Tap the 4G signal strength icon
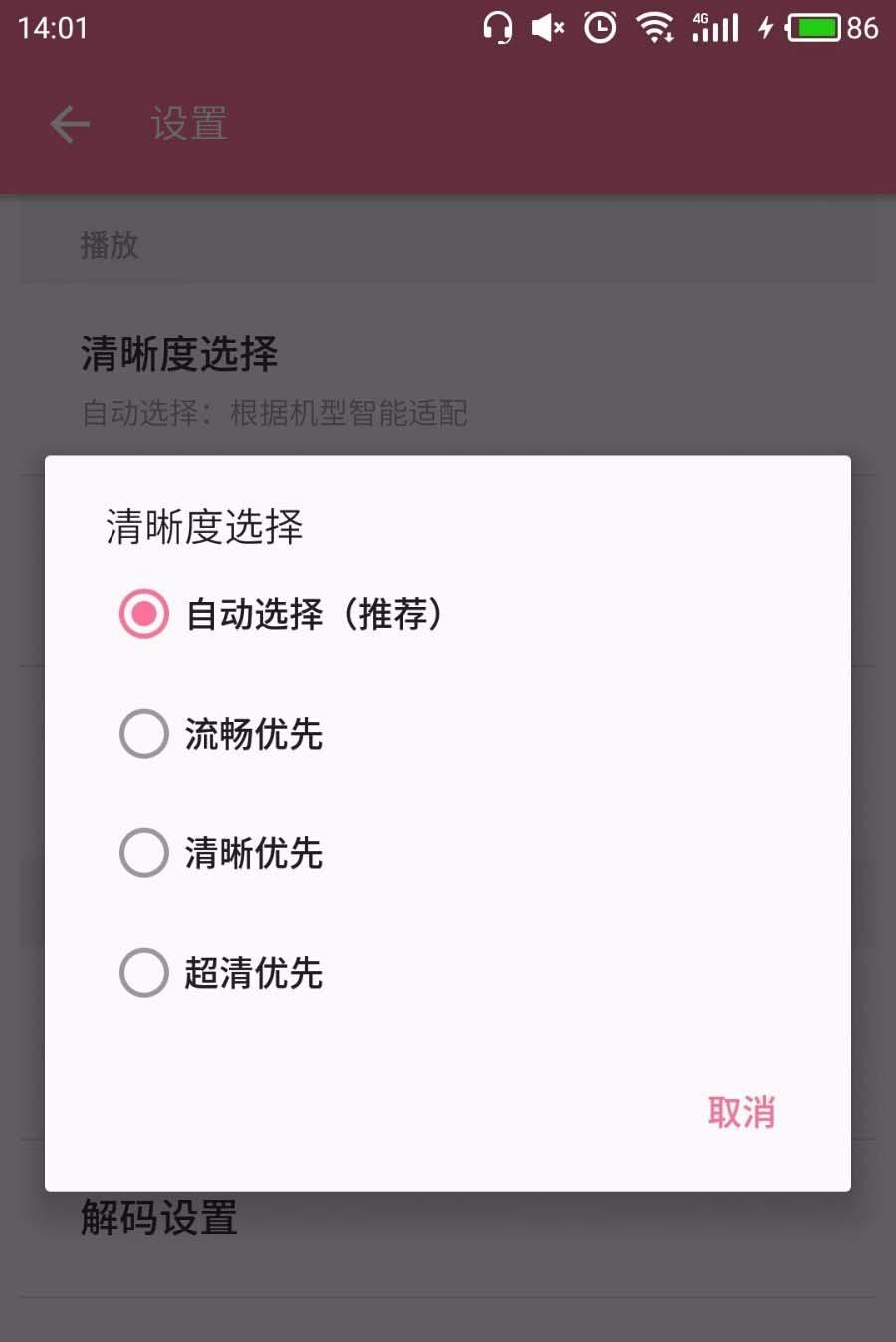 click(x=713, y=27)
